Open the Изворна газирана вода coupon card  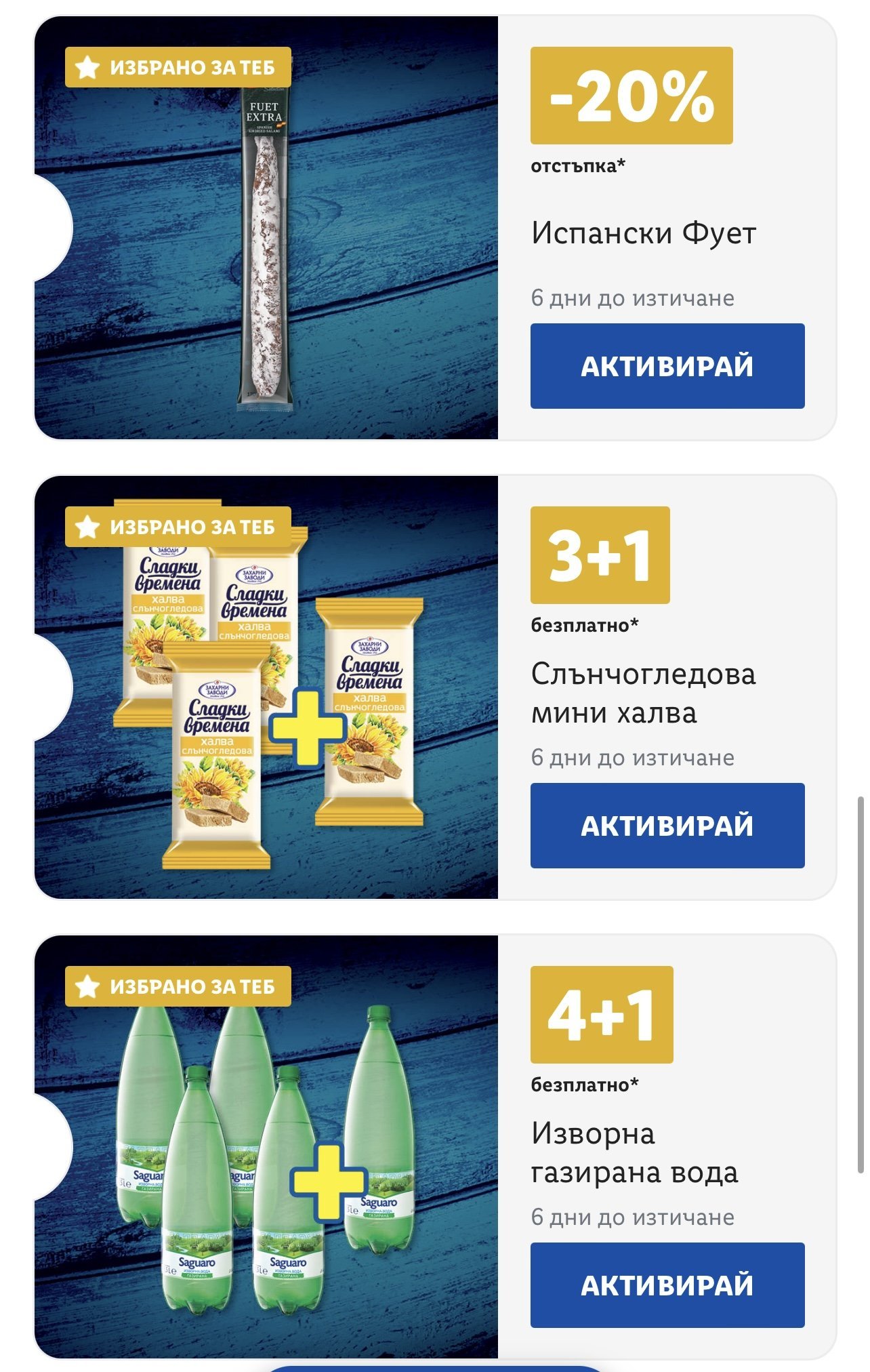[266, 1147]
